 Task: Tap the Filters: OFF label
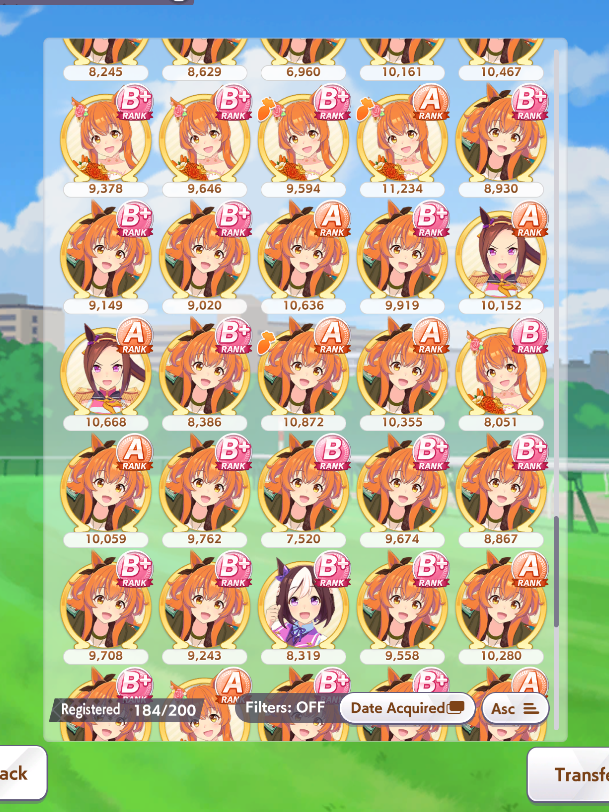[285, 707]
